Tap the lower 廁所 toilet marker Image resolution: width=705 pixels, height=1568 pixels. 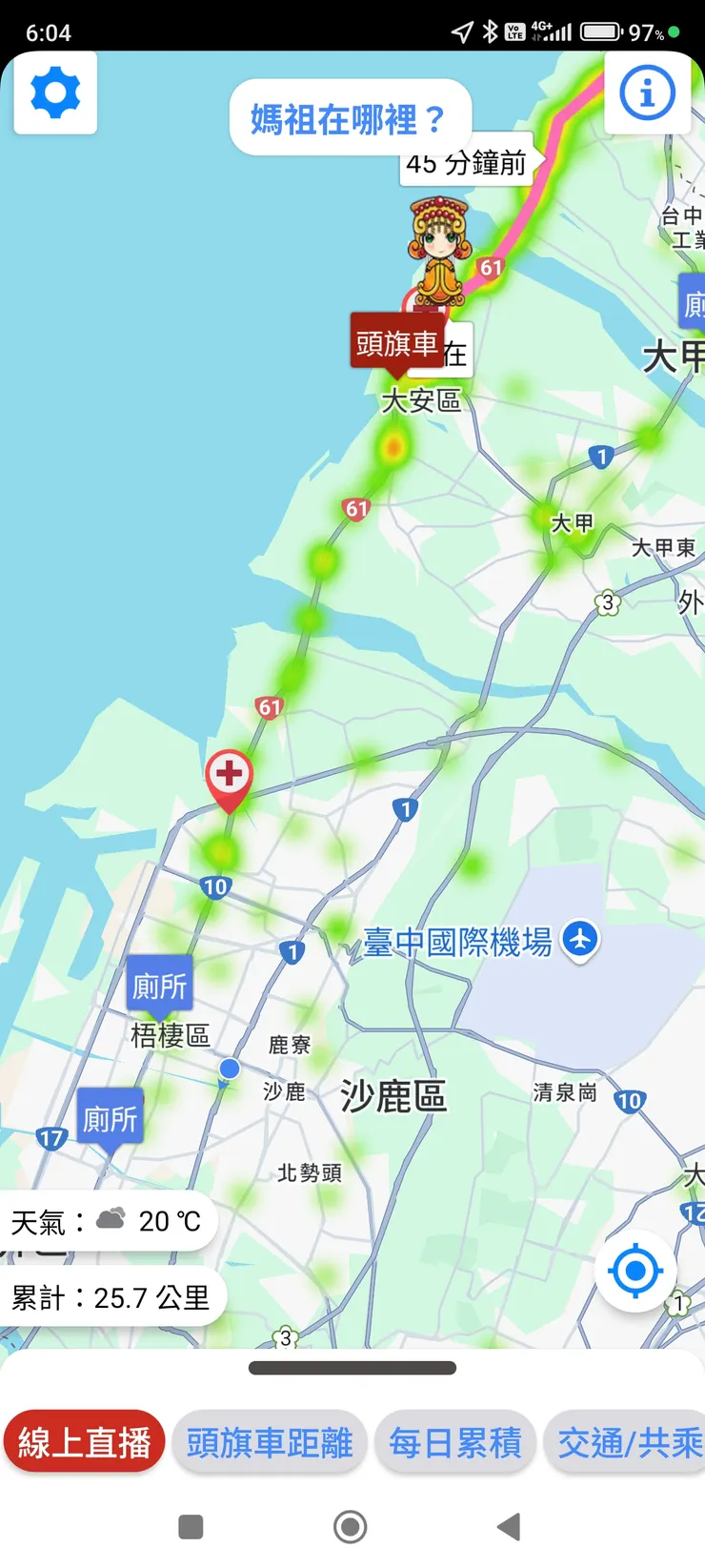[109, 1115]
